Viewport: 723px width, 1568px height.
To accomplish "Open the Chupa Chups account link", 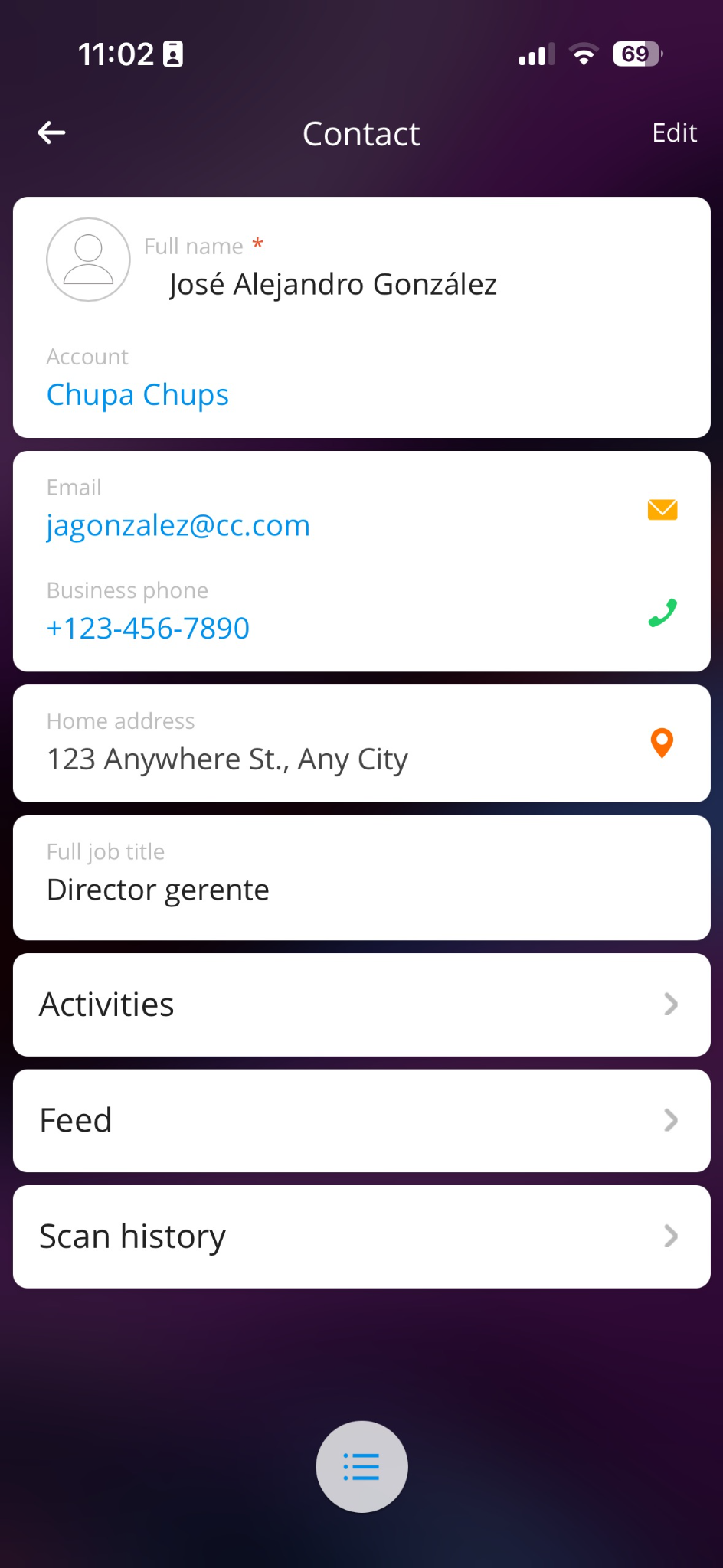I will tap(138, 395).
